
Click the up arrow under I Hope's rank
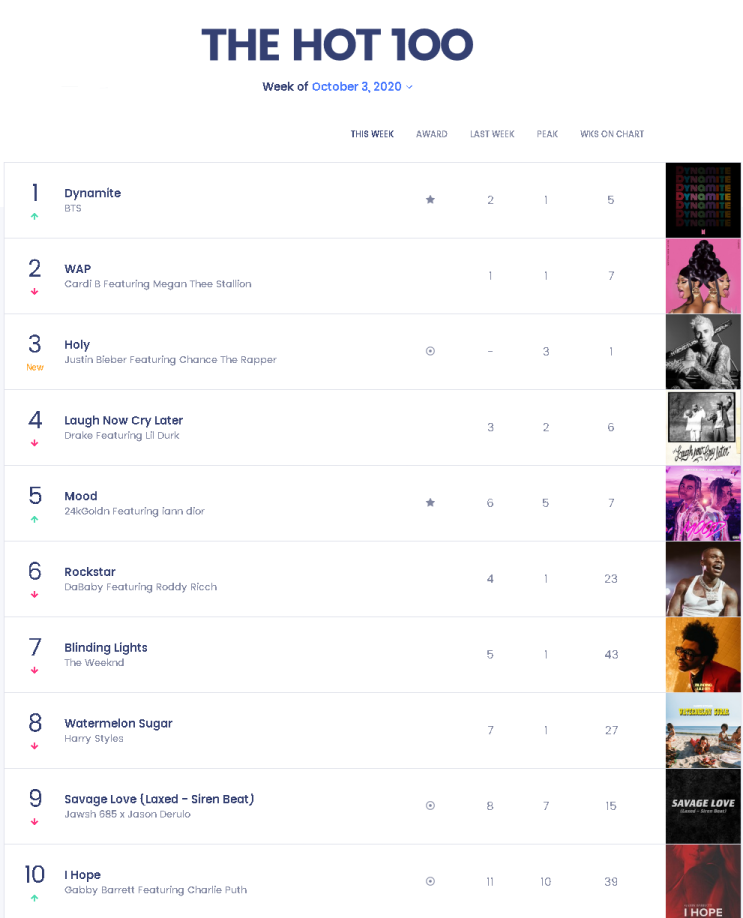(x=34, y=895)
